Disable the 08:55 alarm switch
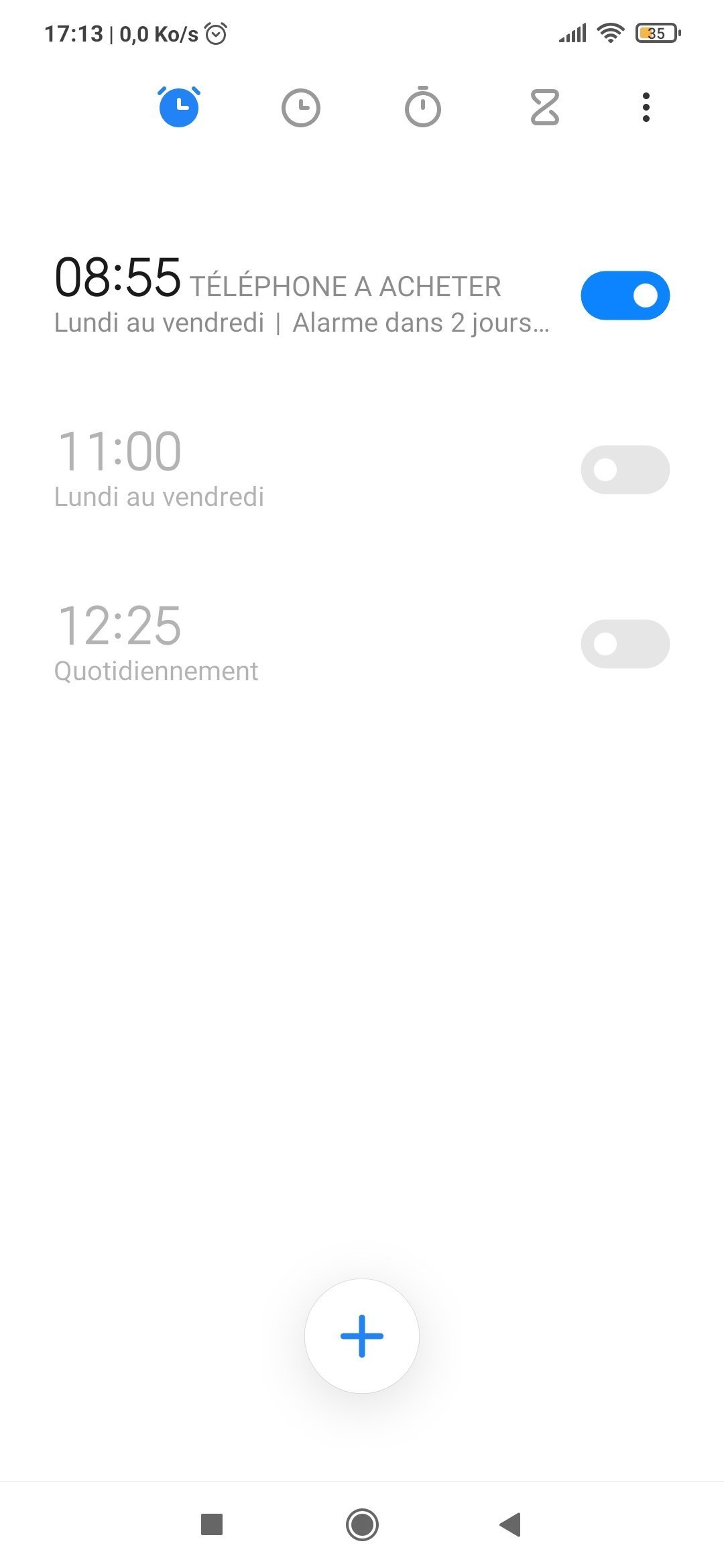The height and width of the screenshot is (1568, 724). click(x=625, y=296)
